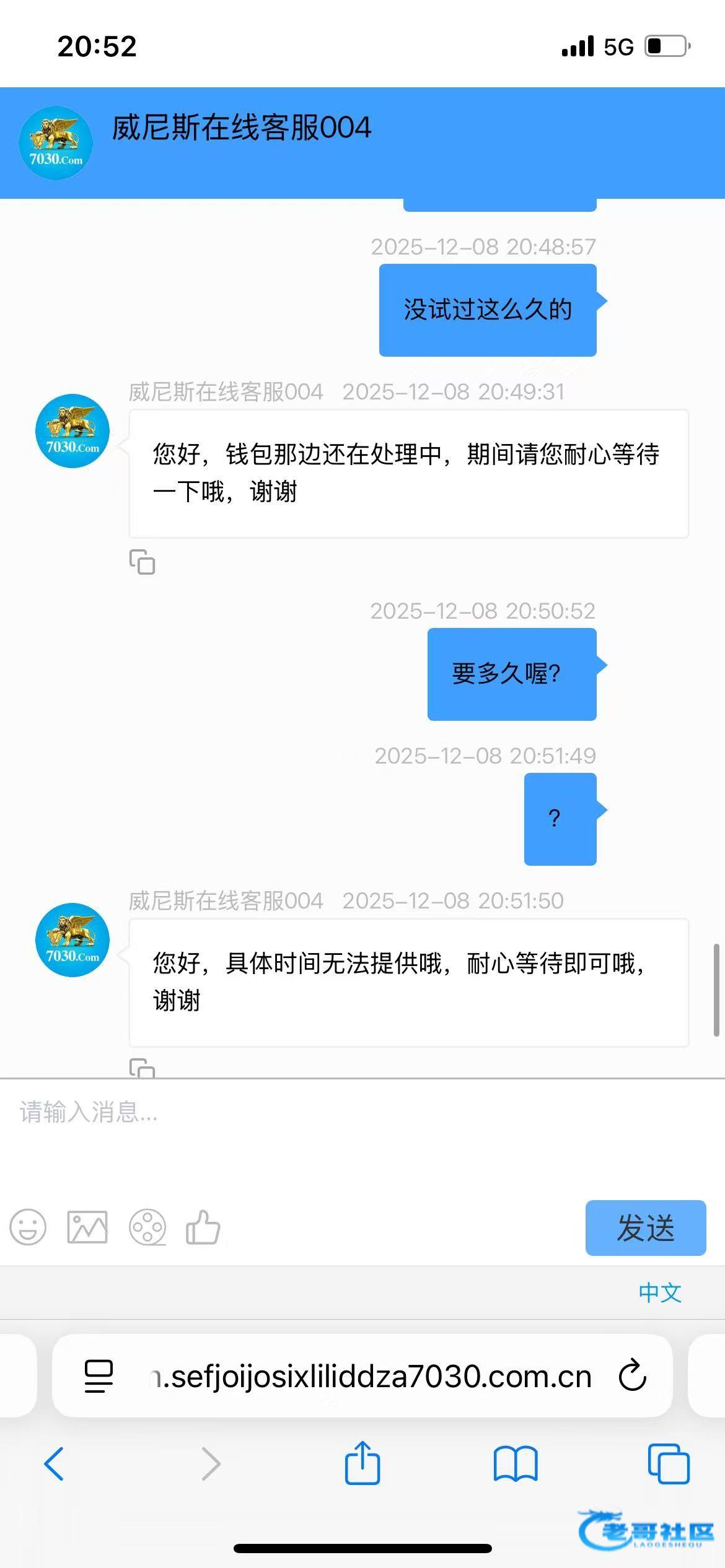Attach a video to the chat
This screenshot has width=725, height=1568.
coord(147,1227)
